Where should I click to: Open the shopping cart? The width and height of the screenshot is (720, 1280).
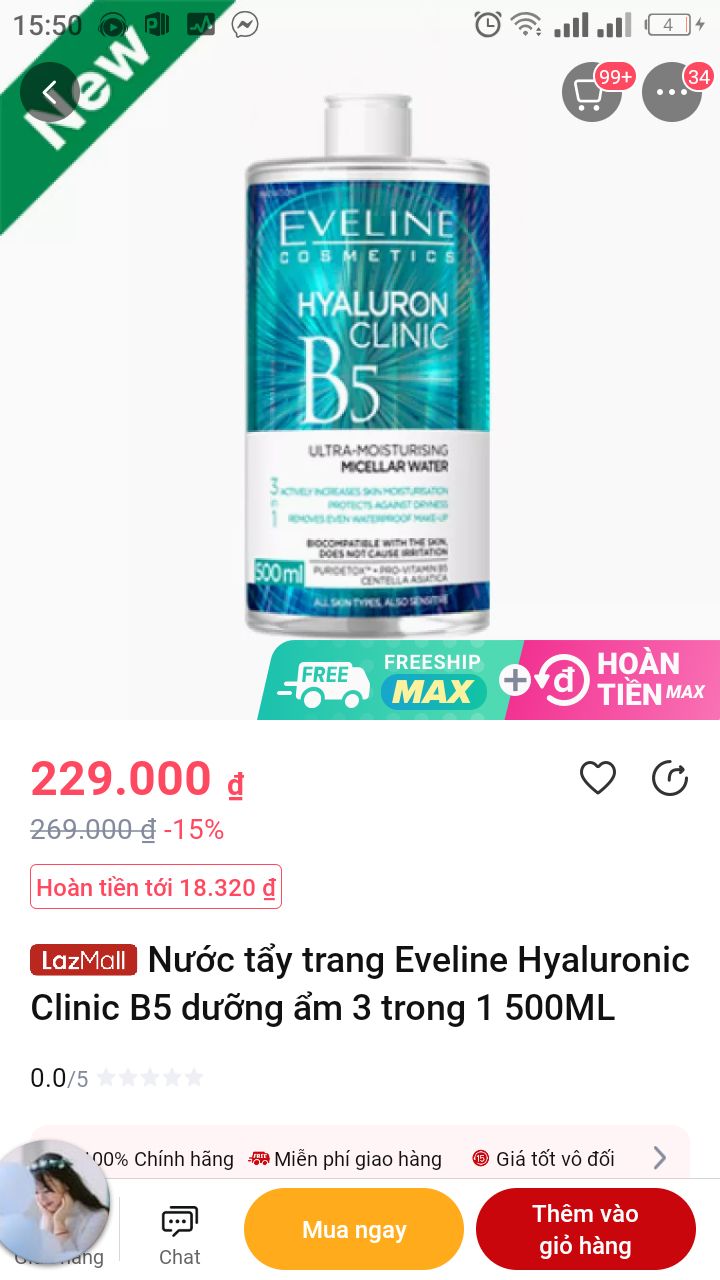click(x=592, y=92)
